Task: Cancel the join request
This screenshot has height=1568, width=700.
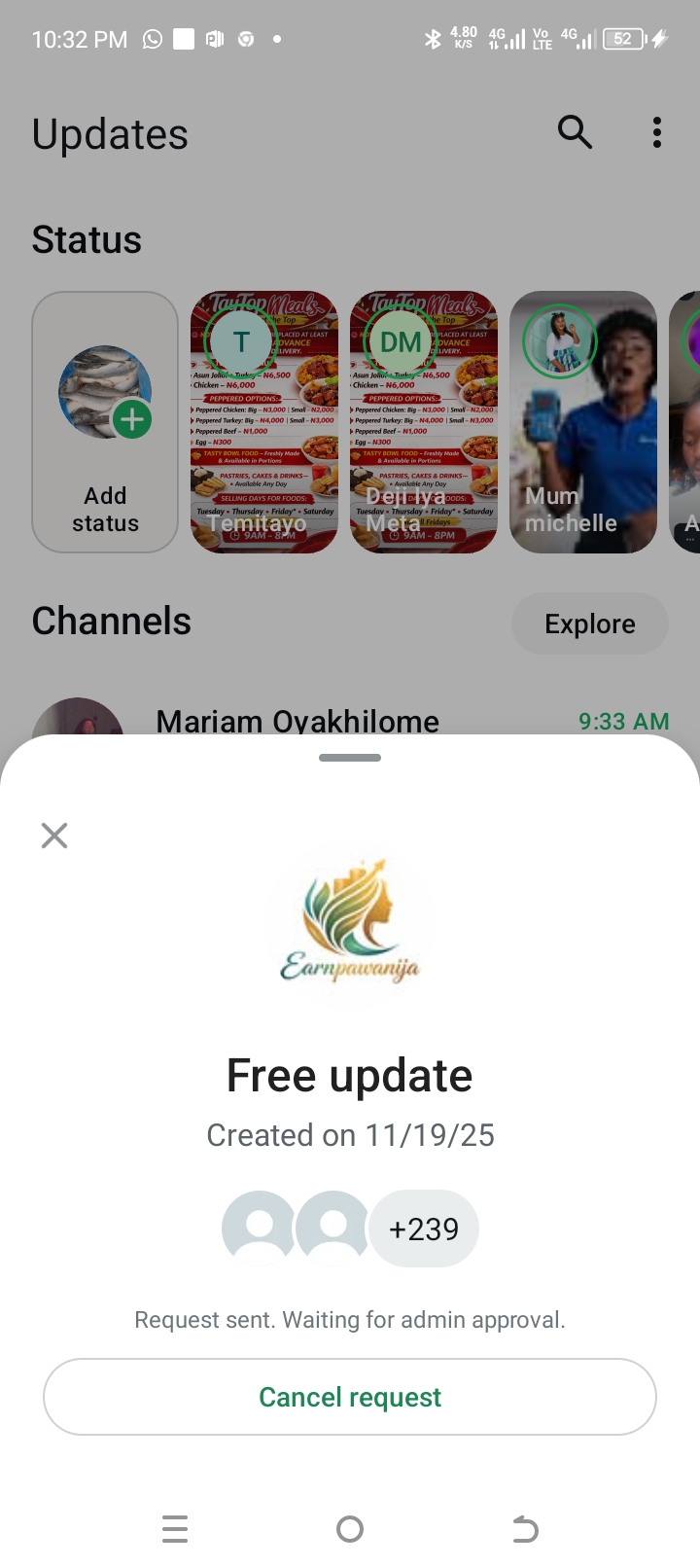Action: pos(350,1397)
